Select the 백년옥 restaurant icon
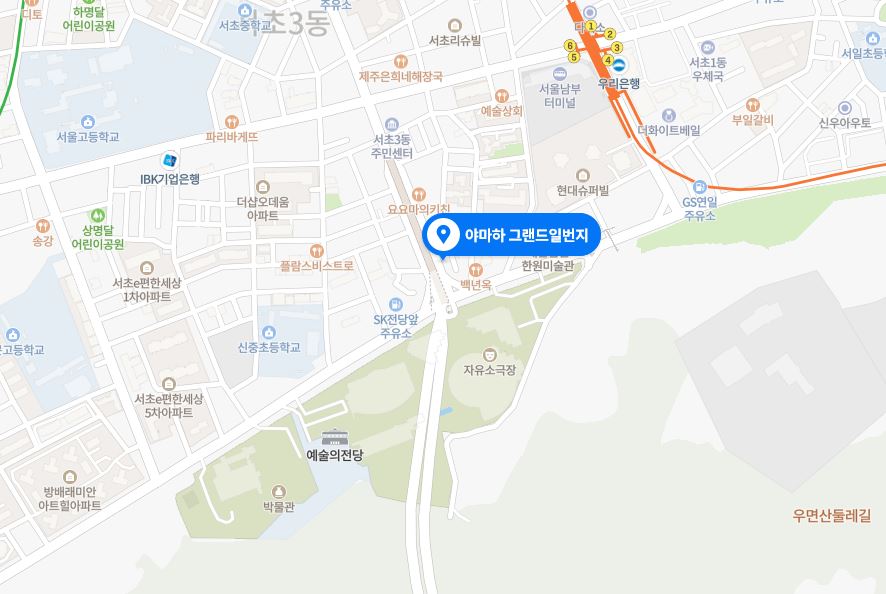 click(x=476, y=269)
